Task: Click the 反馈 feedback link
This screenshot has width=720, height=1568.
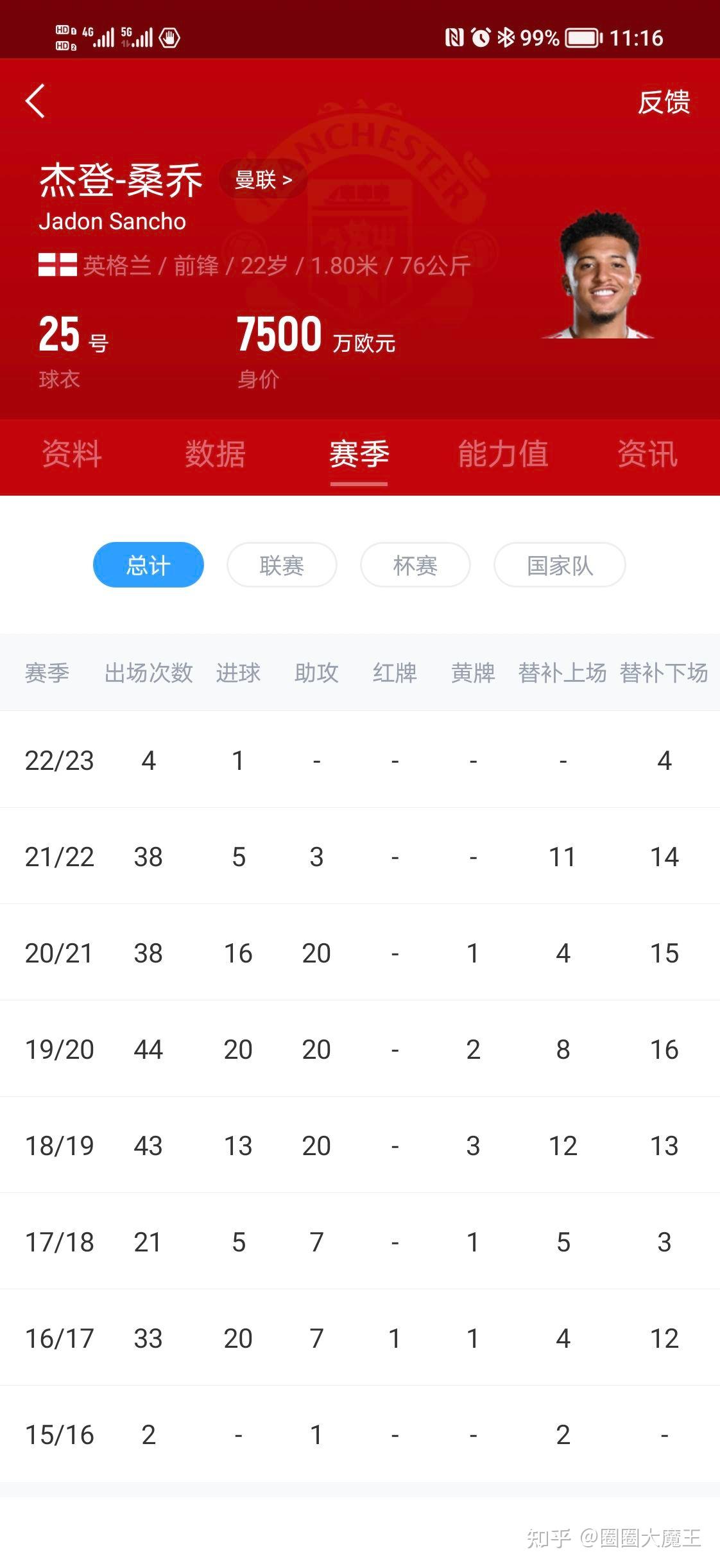Action: tap(664, 103)
